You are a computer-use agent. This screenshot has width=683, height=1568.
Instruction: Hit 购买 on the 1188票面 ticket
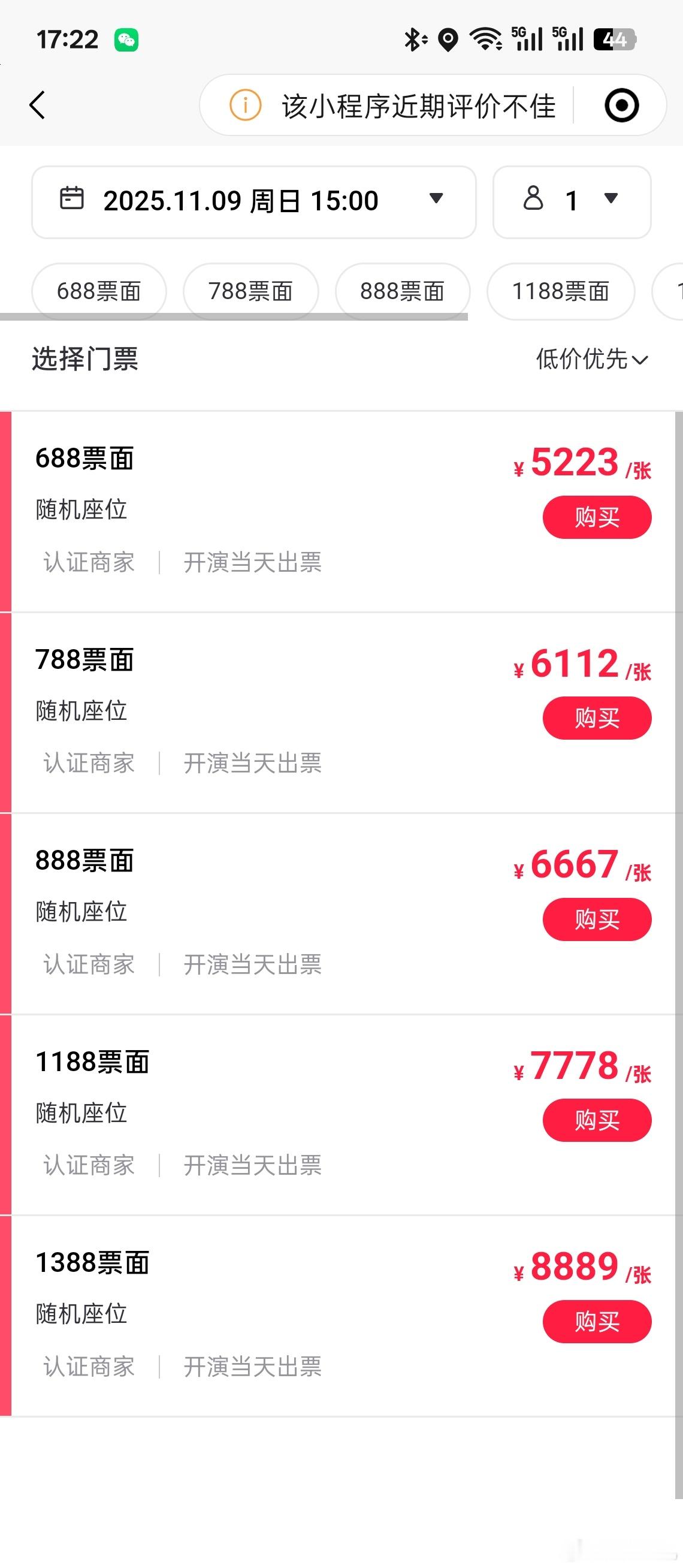point(597,1120)
